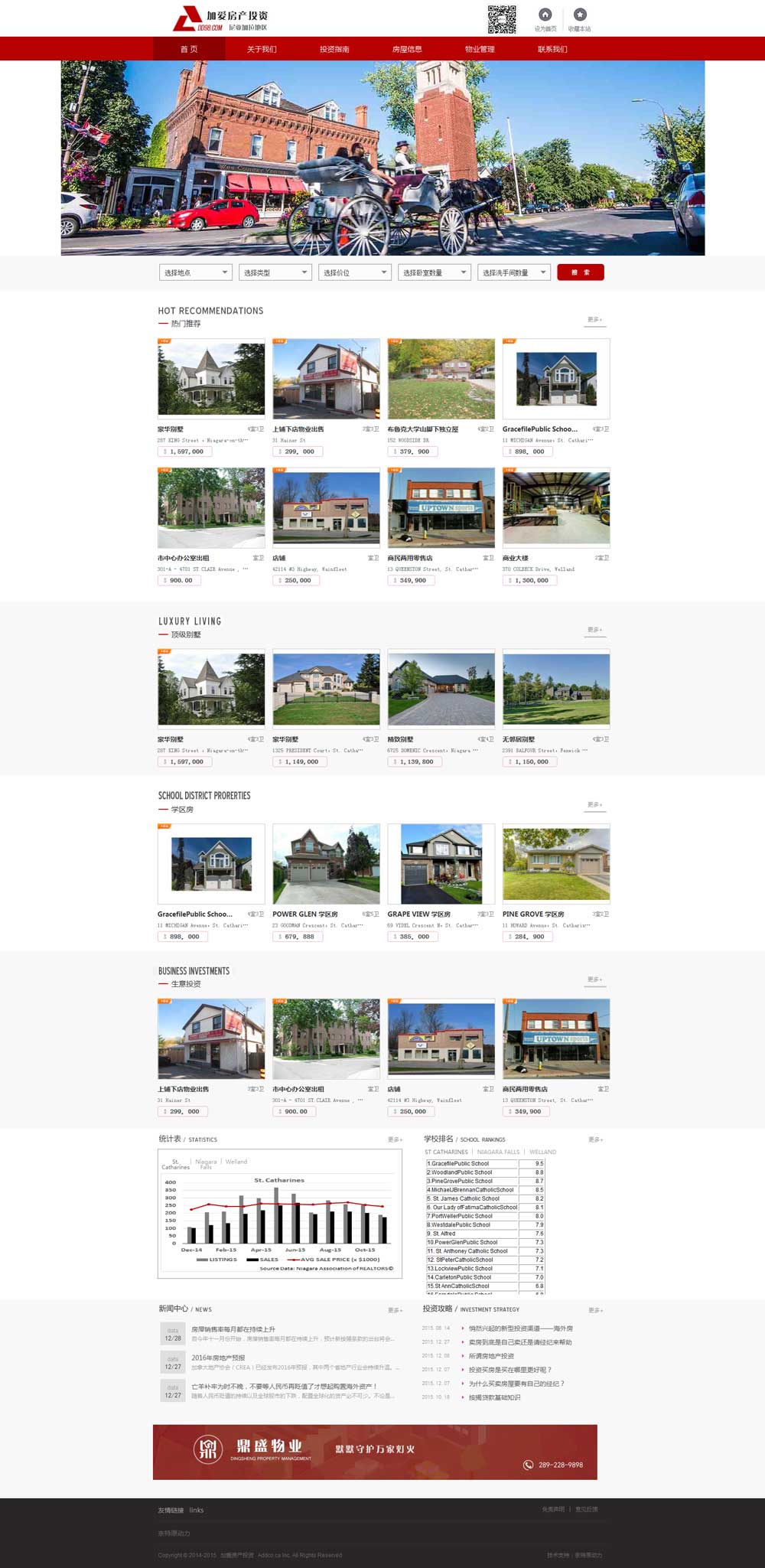Image resolution: width=765 pixels, height=1568 pixels.
Task: Go to 房屋信息 in the menu
Action: 407,49
